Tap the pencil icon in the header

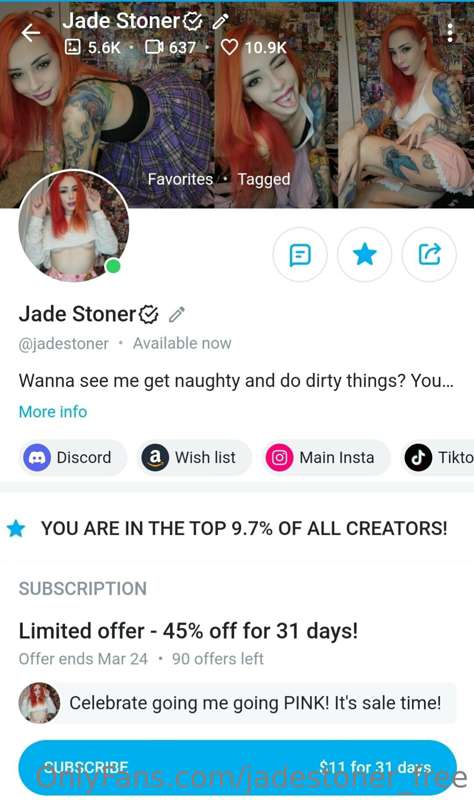coord(220,21)
